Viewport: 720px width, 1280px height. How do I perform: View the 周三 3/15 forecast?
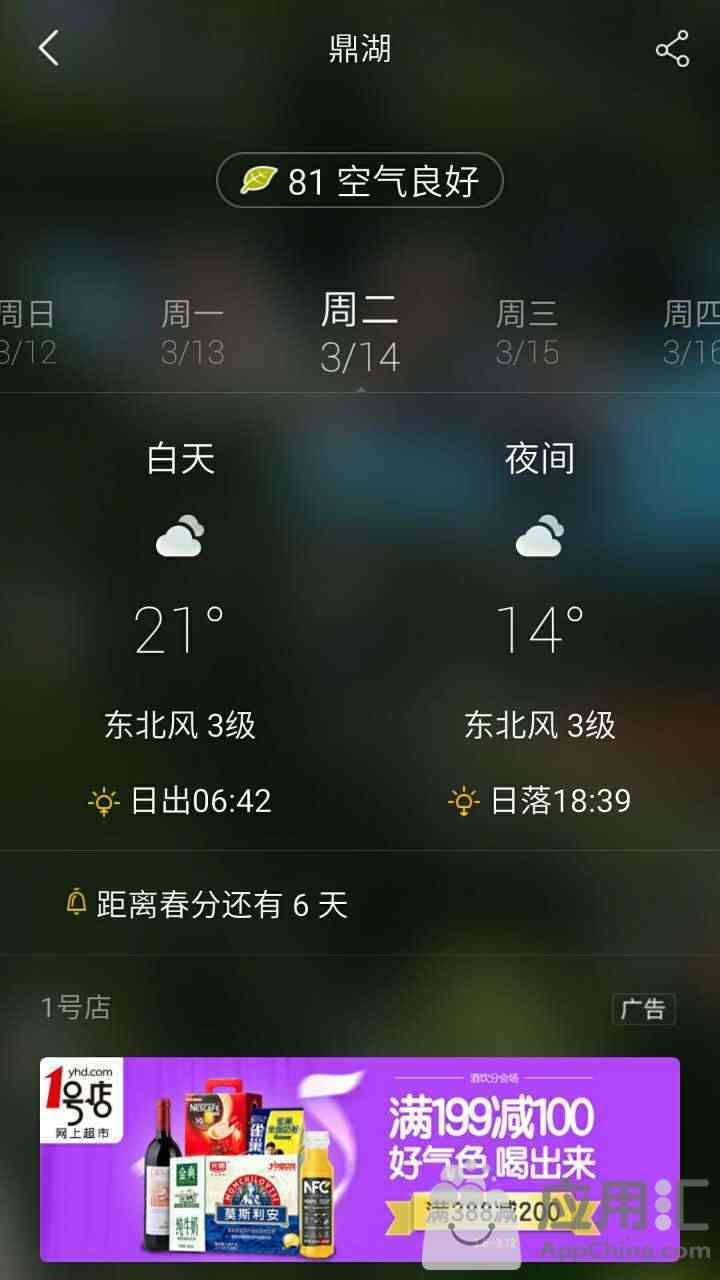[527, 332]
